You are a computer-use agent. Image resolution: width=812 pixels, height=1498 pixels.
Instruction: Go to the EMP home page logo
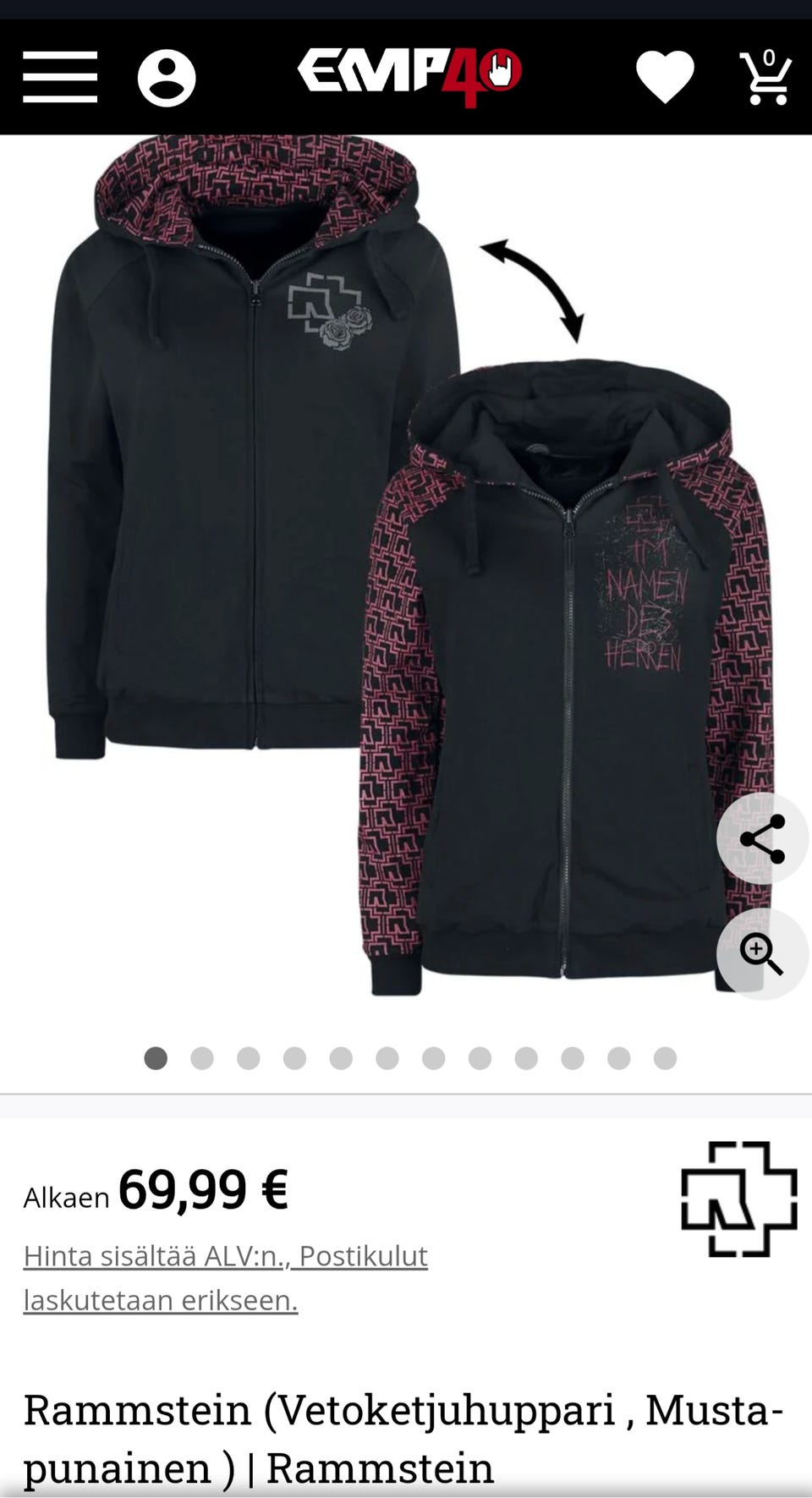409,75
